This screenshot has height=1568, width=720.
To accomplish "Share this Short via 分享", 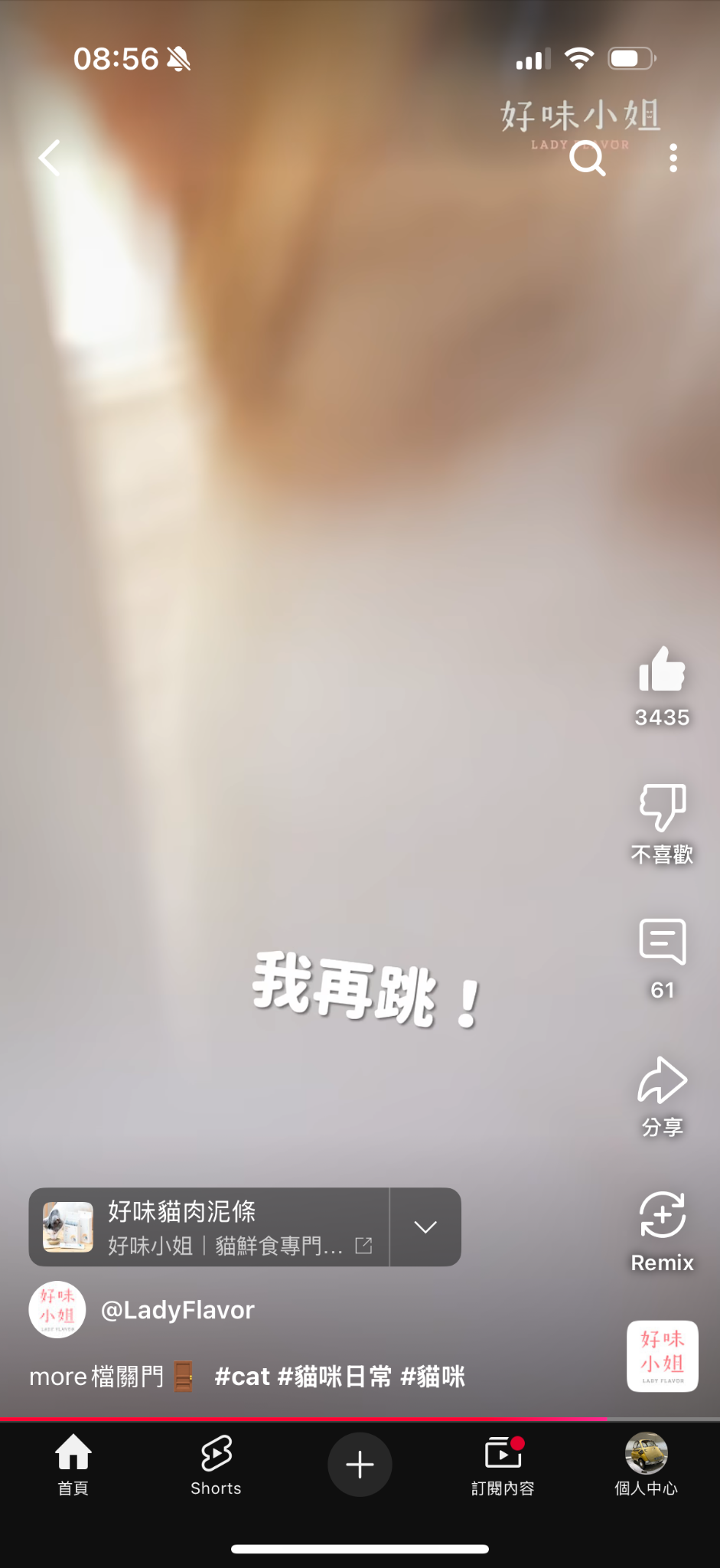I will coord(662,1081).
